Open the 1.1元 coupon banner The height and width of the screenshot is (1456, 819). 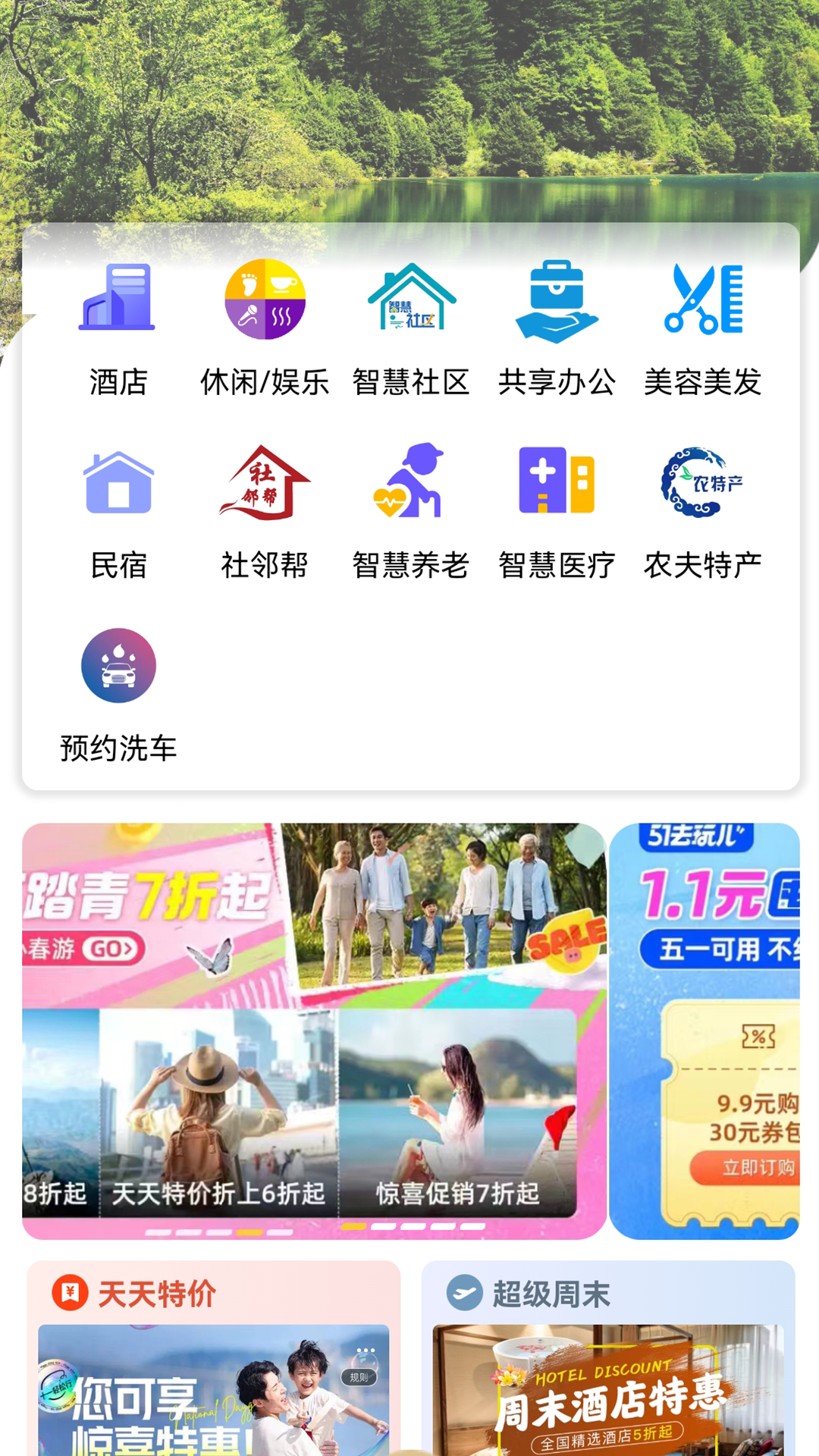click(x=704, y=948)
